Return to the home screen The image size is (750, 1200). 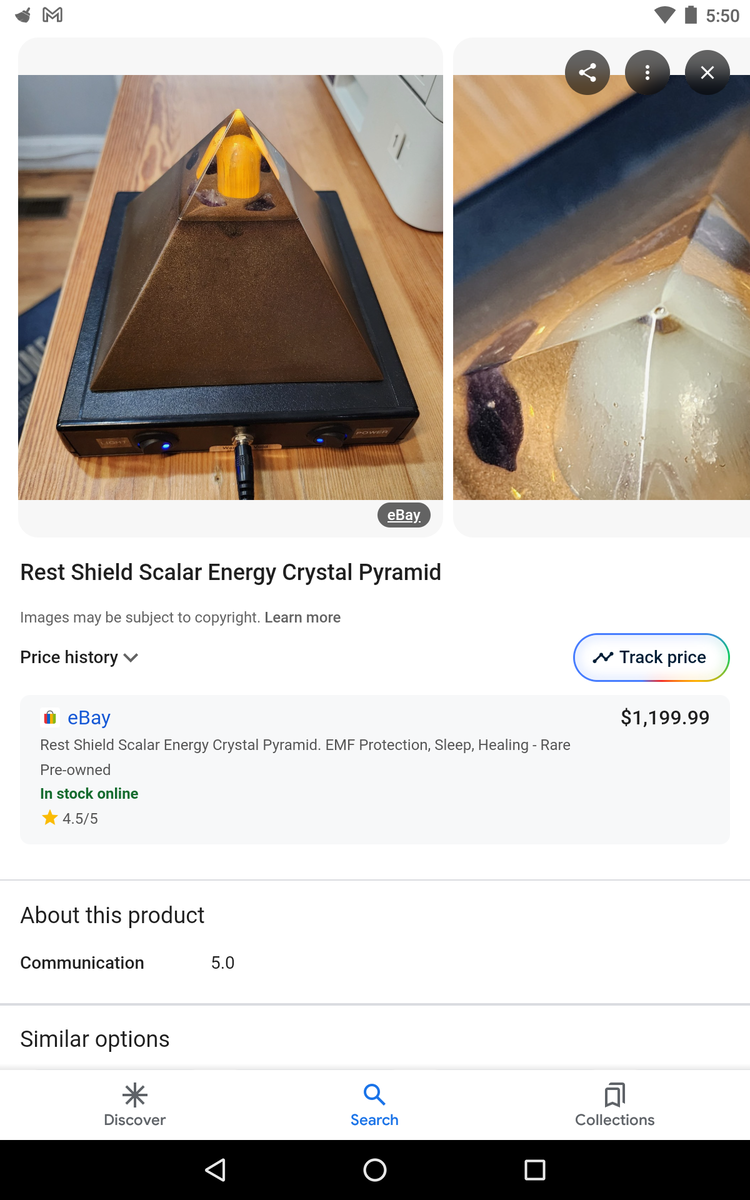click(375, 1170)
